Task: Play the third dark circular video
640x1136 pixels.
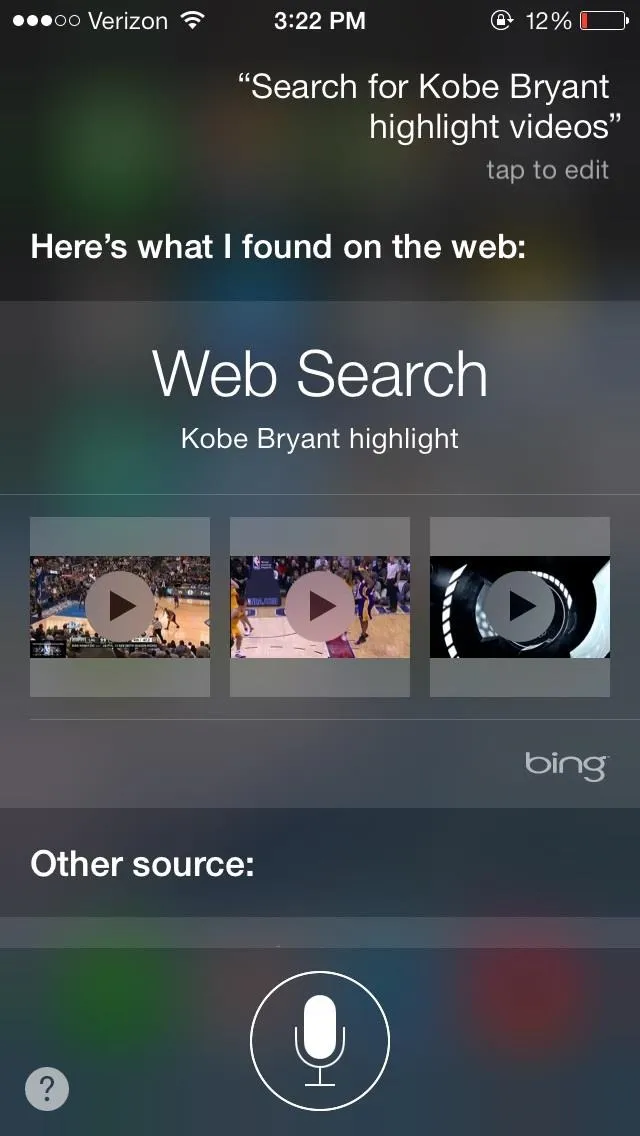Action: click(x=520, y=606)
